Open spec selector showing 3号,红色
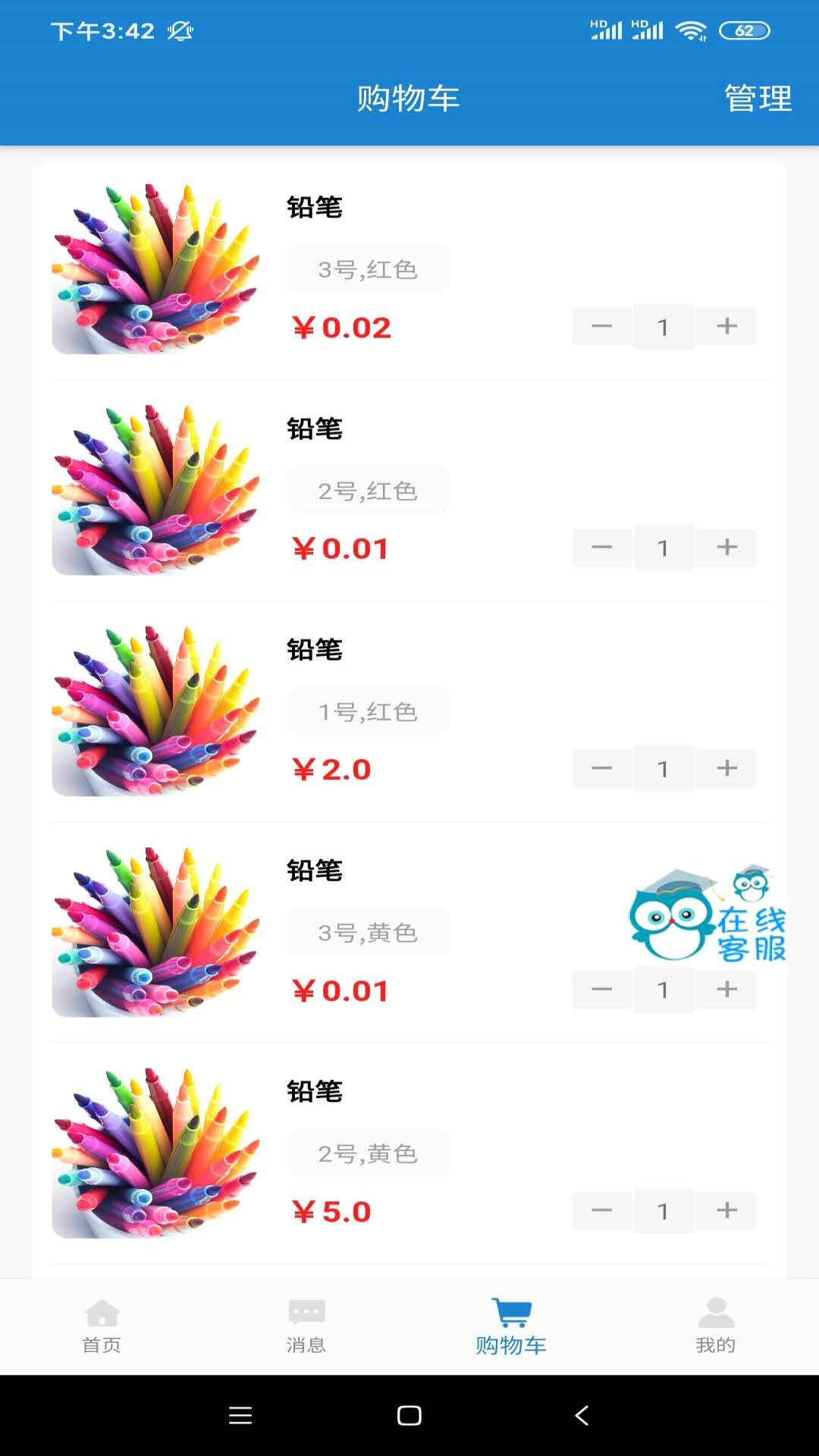The width and height of the screenshot is (819, 1456). click(369, 268)
